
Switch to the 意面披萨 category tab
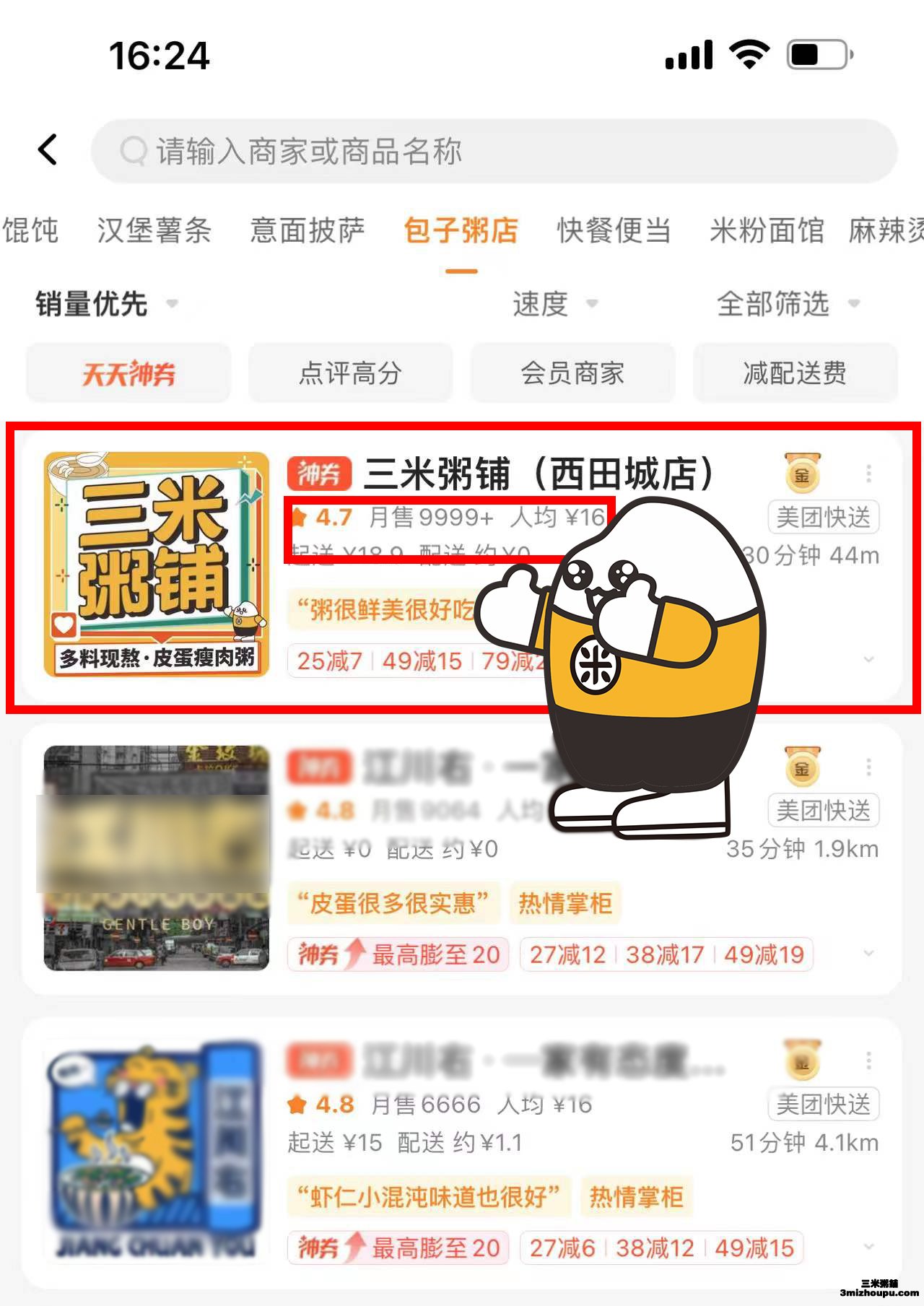coord(308,231)
